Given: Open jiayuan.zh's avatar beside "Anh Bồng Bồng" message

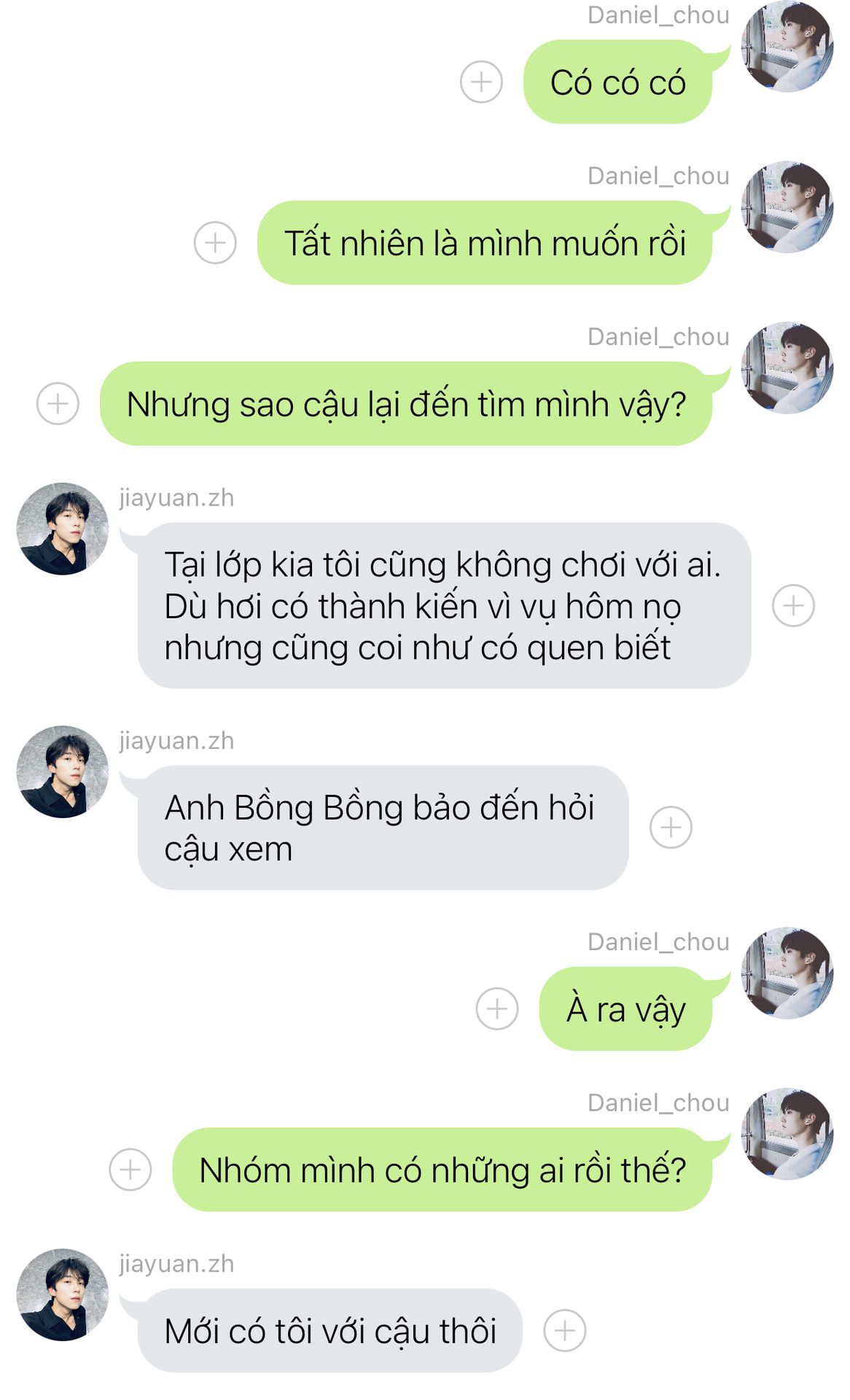Looking at the screenshot, I should [63, 771].
